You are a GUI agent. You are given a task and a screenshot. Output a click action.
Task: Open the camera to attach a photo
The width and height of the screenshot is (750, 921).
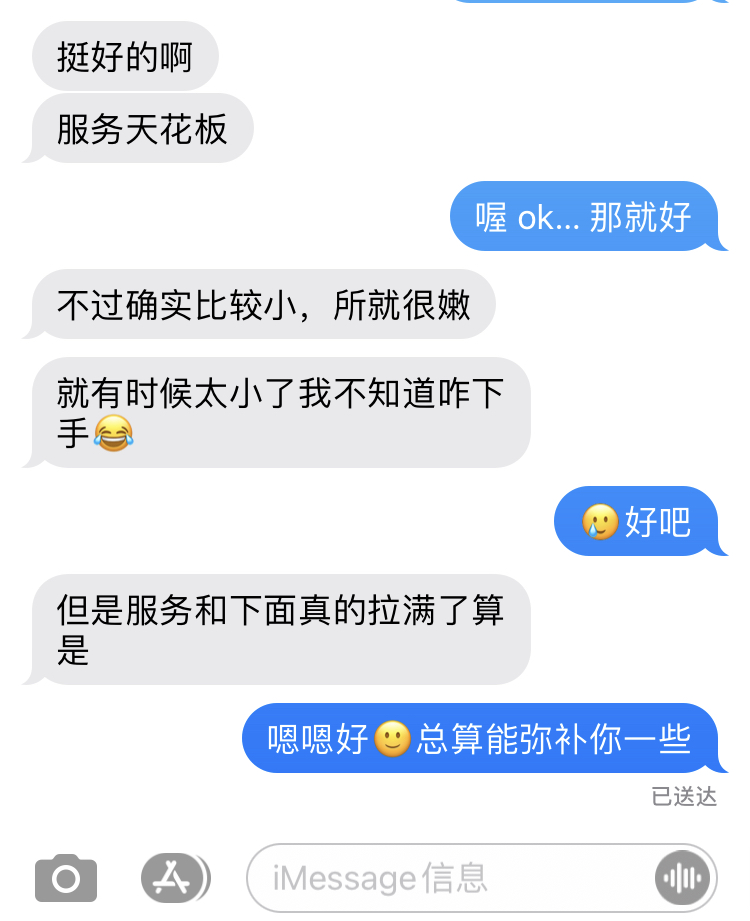(66, 879)
